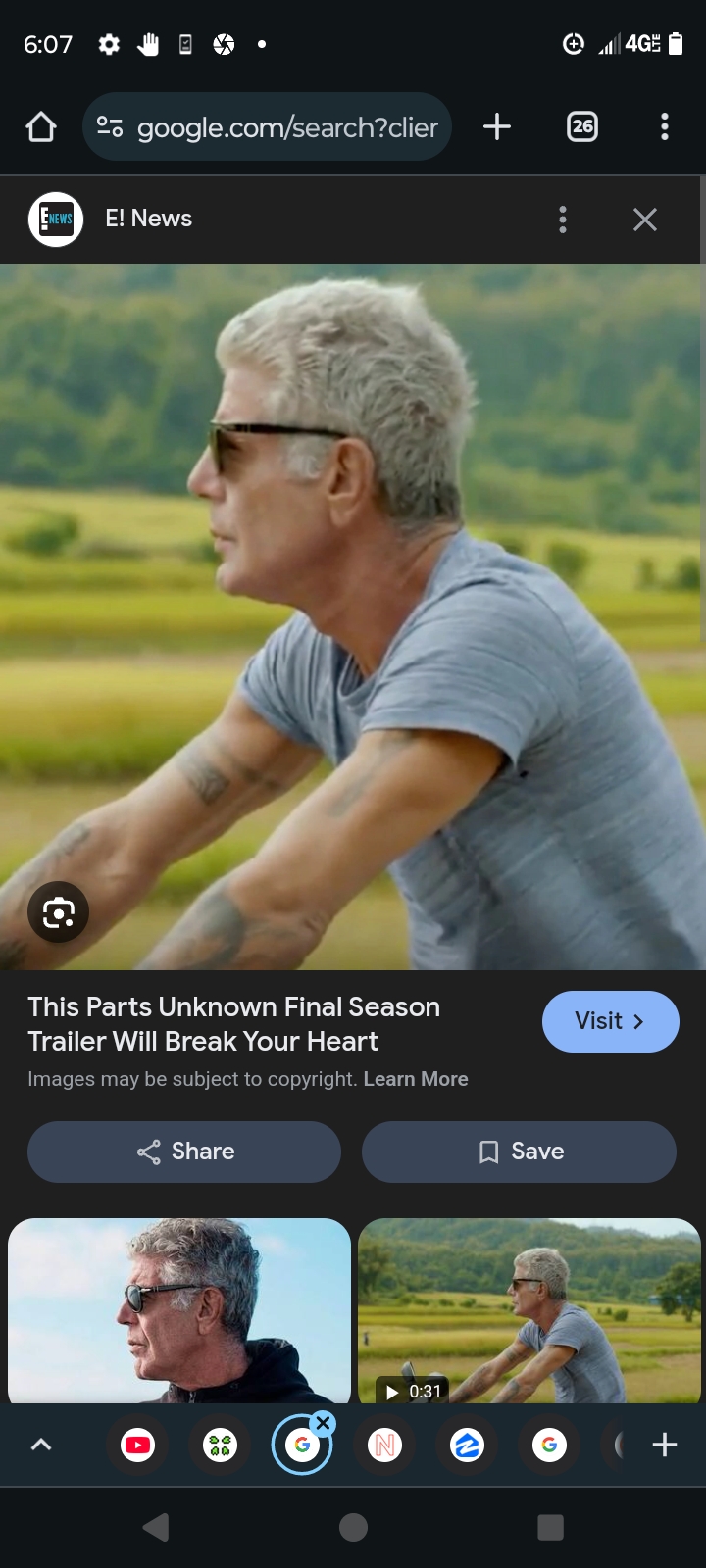Screen dimensions: 706x1568
Task: Search this image with Google Lens
Action: 59,912
